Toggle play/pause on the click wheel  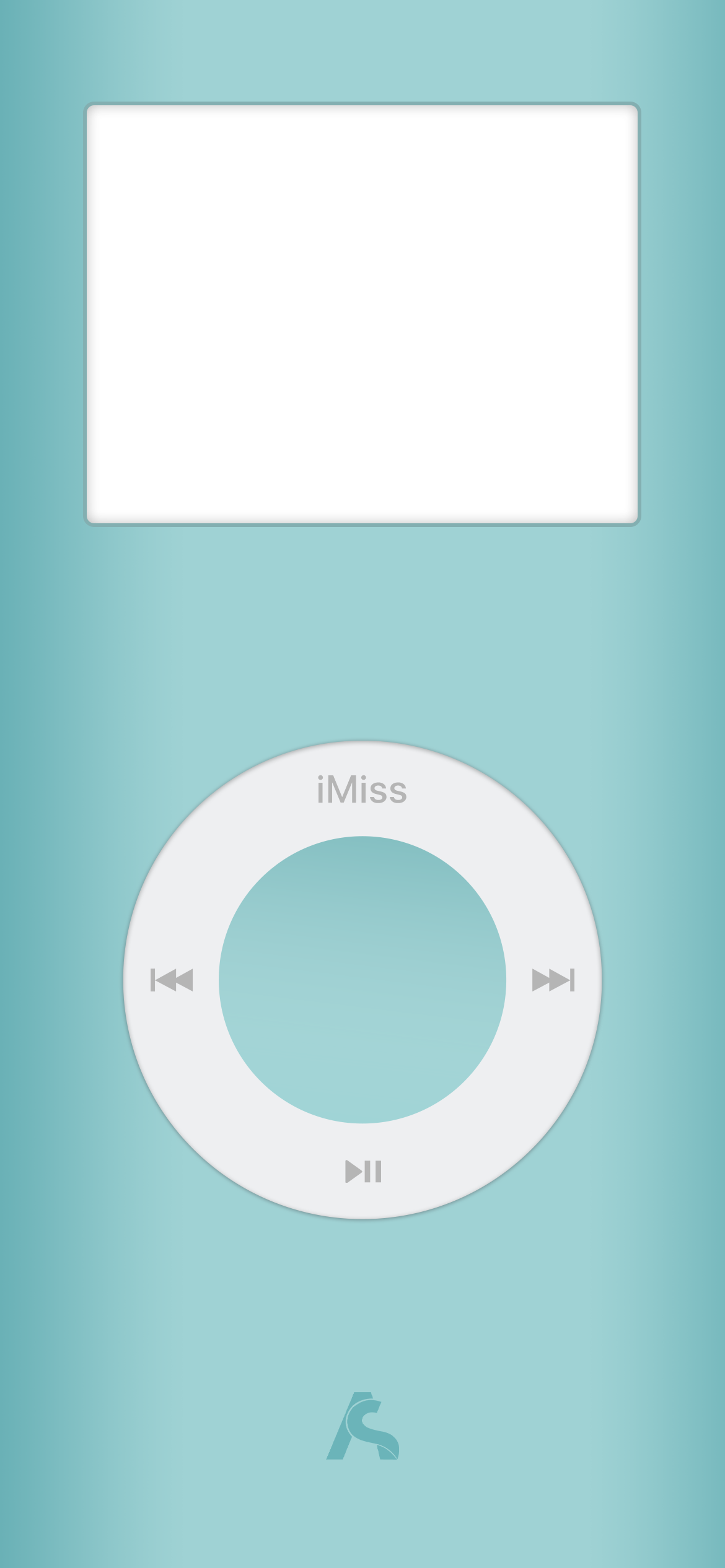pos(363,1171)
